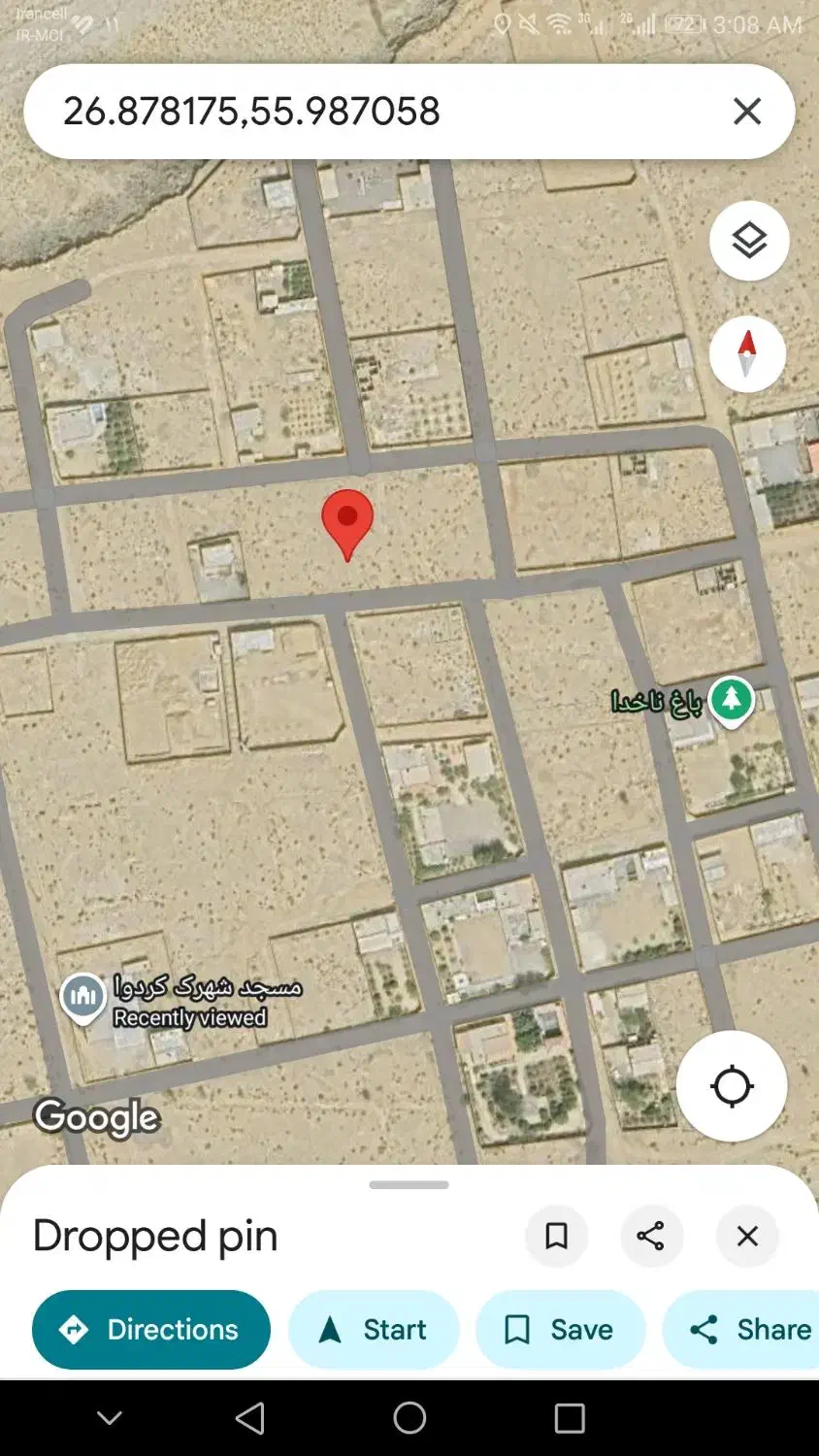Clear the searched coordinates
This screenshot has width=819, height=1456.
pos(746,112)
